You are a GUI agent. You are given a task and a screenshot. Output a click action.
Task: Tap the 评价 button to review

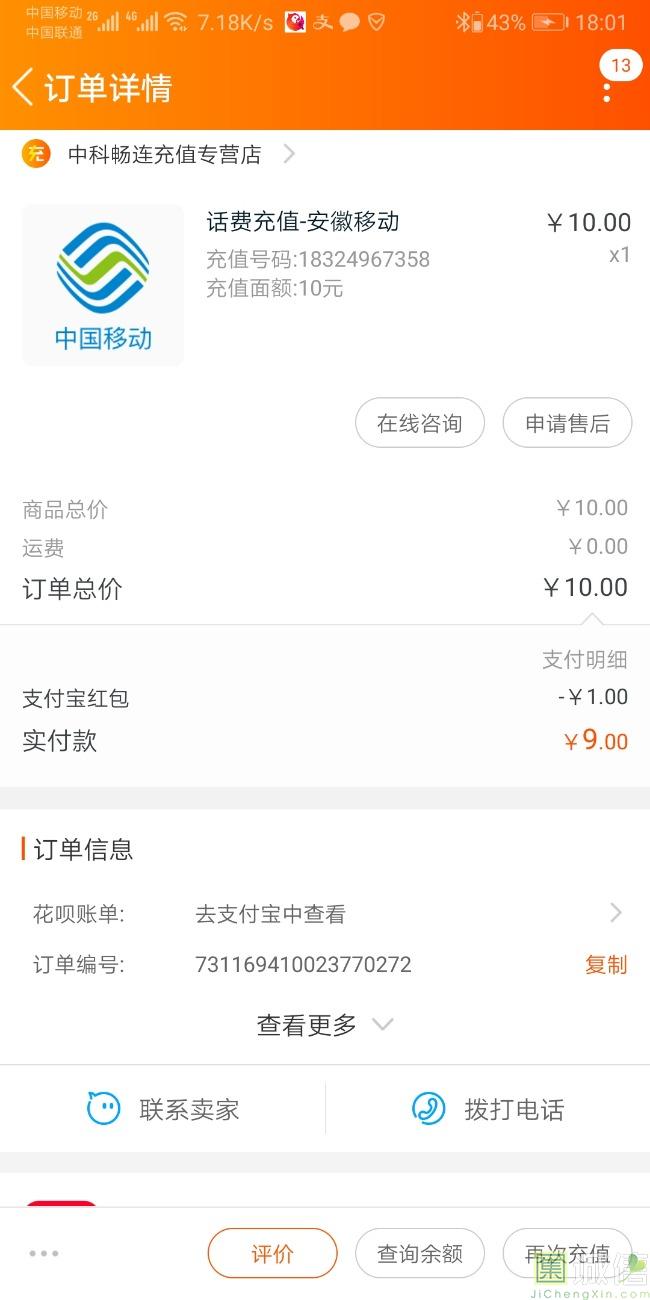coord(272,1253)
